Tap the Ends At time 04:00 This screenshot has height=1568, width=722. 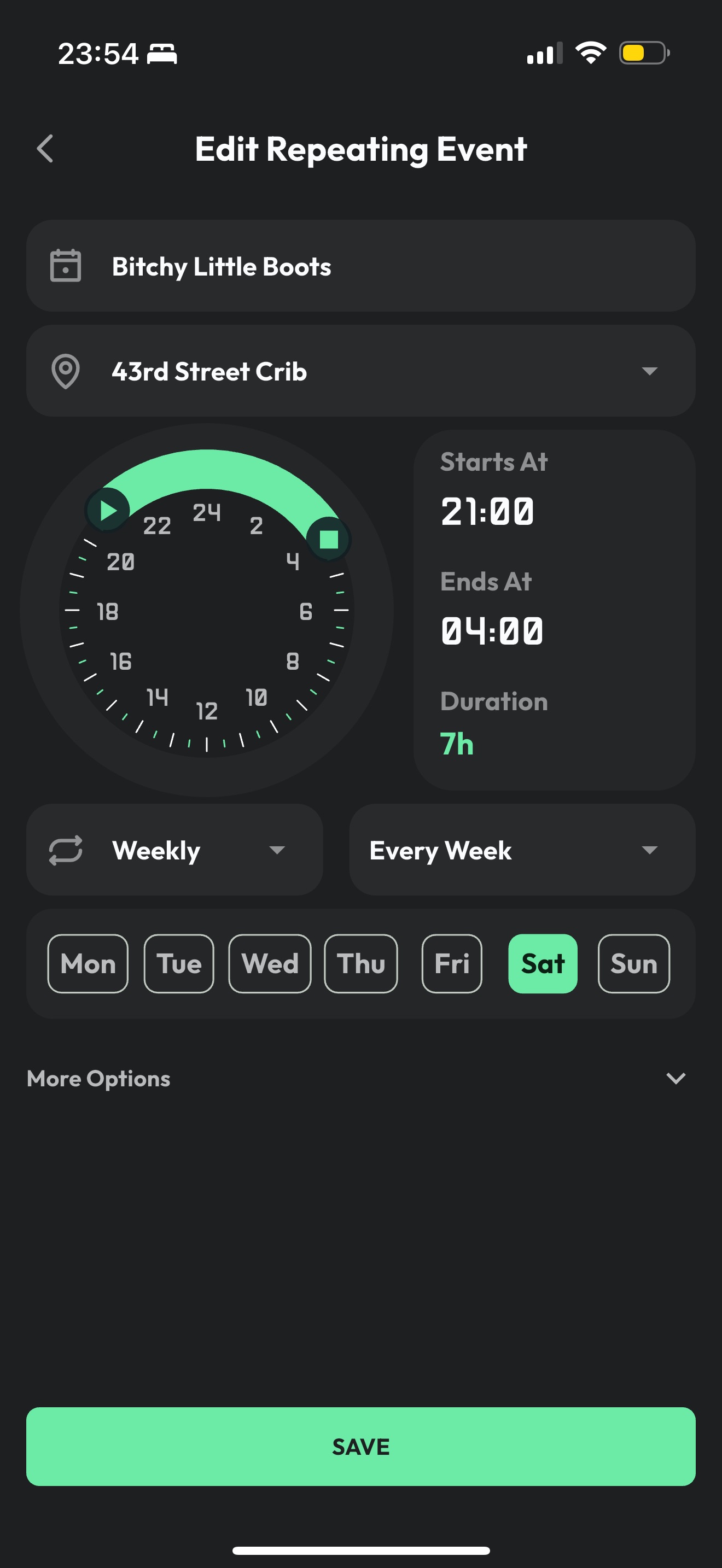click(492, 630)
